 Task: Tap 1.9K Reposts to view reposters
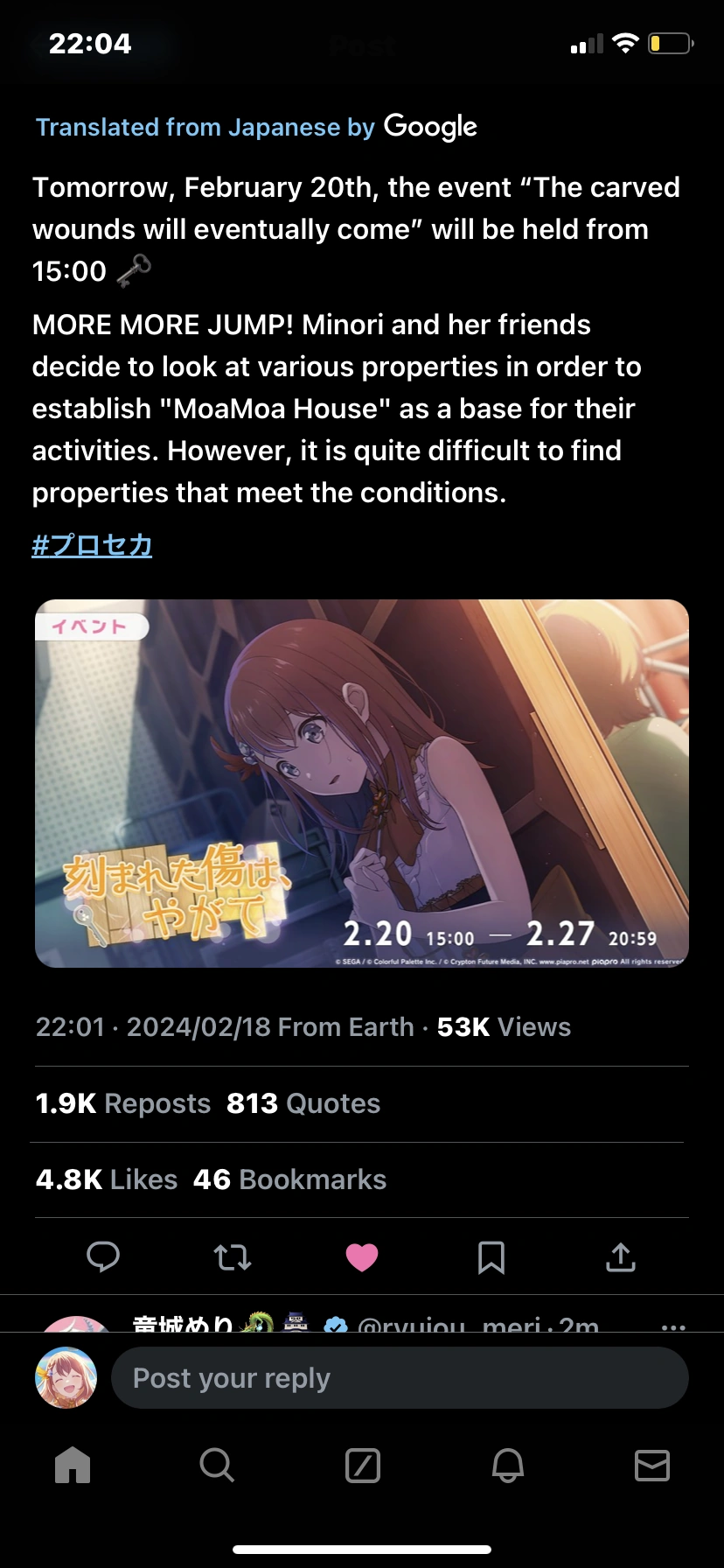(122, 1102)
